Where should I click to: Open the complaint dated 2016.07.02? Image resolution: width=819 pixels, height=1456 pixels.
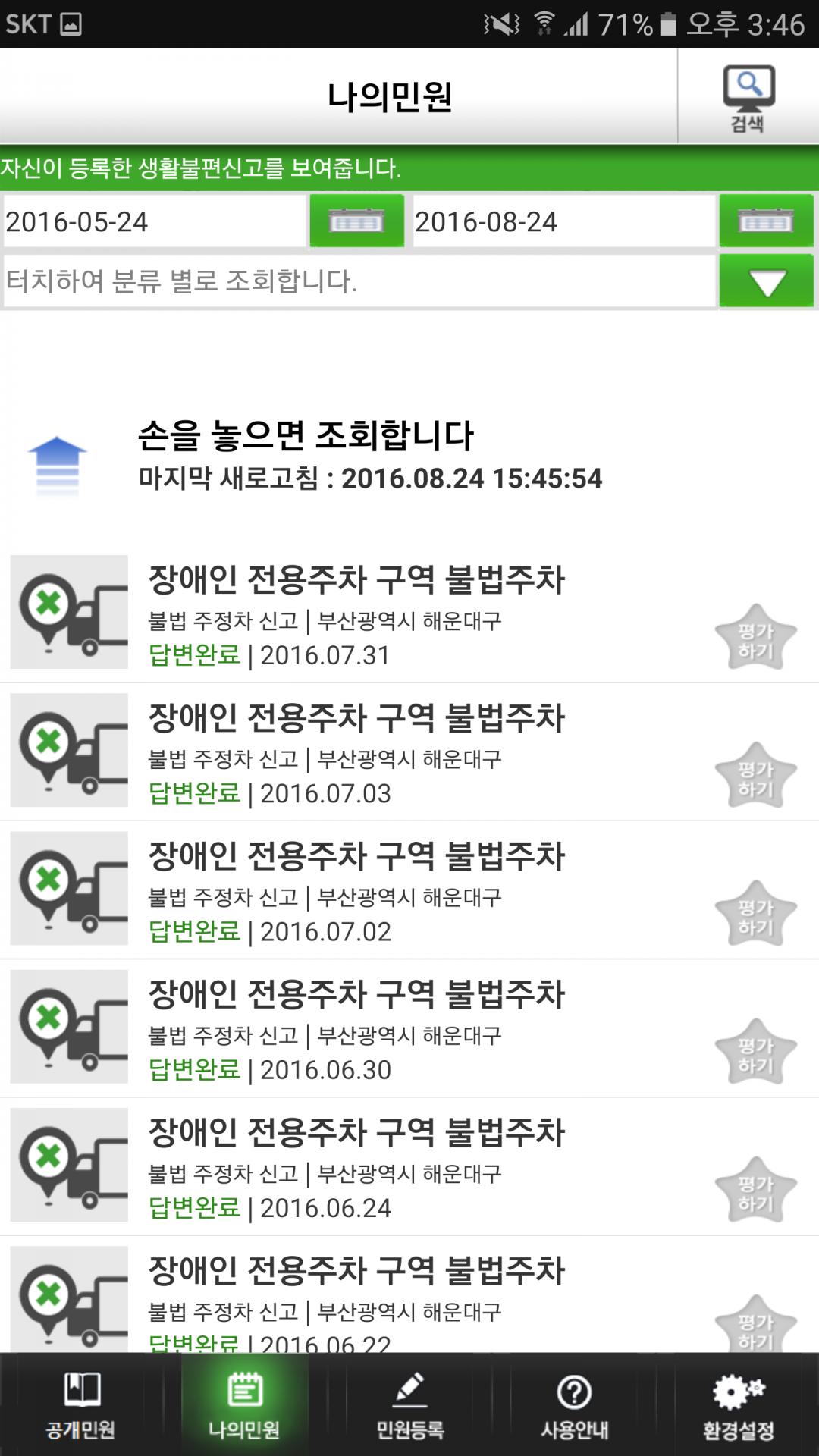[356, 890]
